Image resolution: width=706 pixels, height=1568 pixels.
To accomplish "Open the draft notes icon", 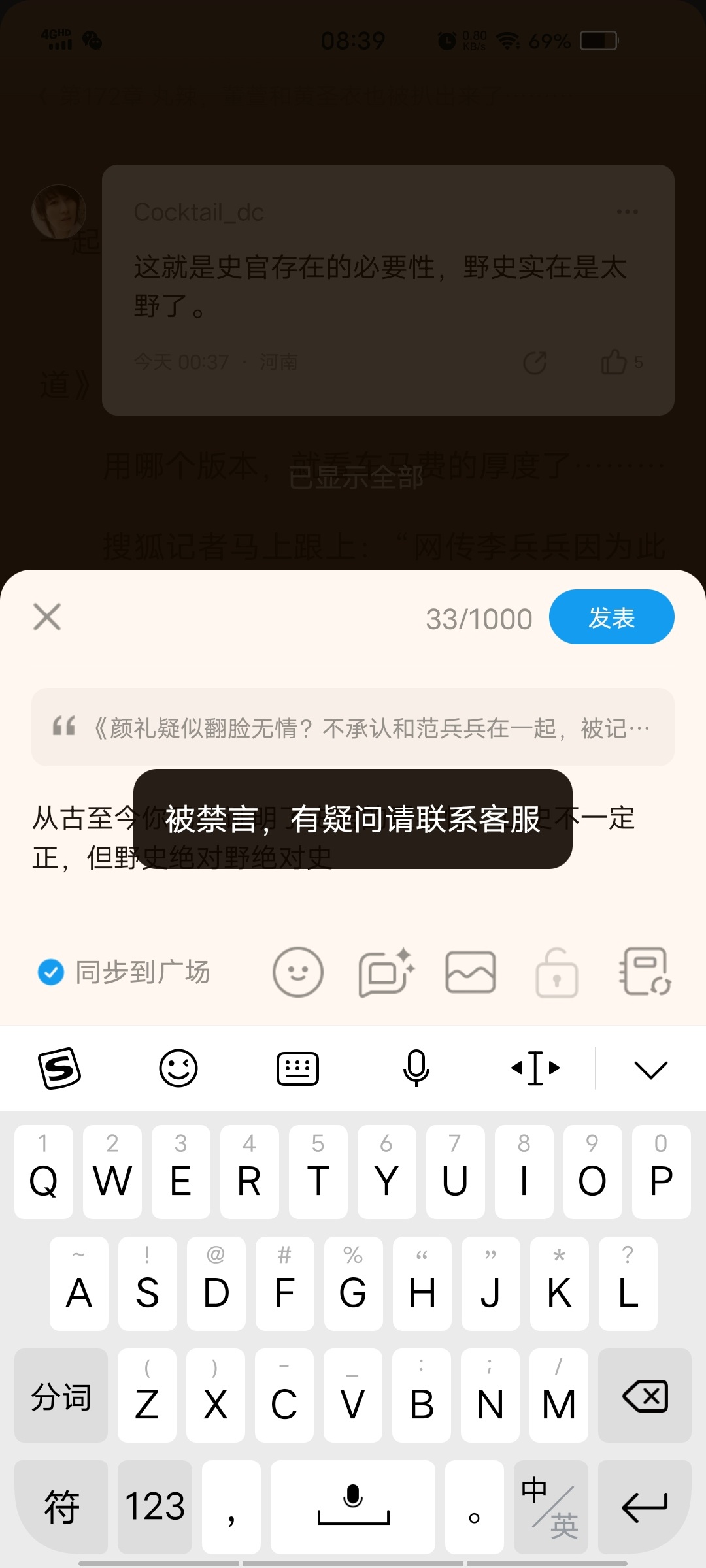I will tap(645, 972).
